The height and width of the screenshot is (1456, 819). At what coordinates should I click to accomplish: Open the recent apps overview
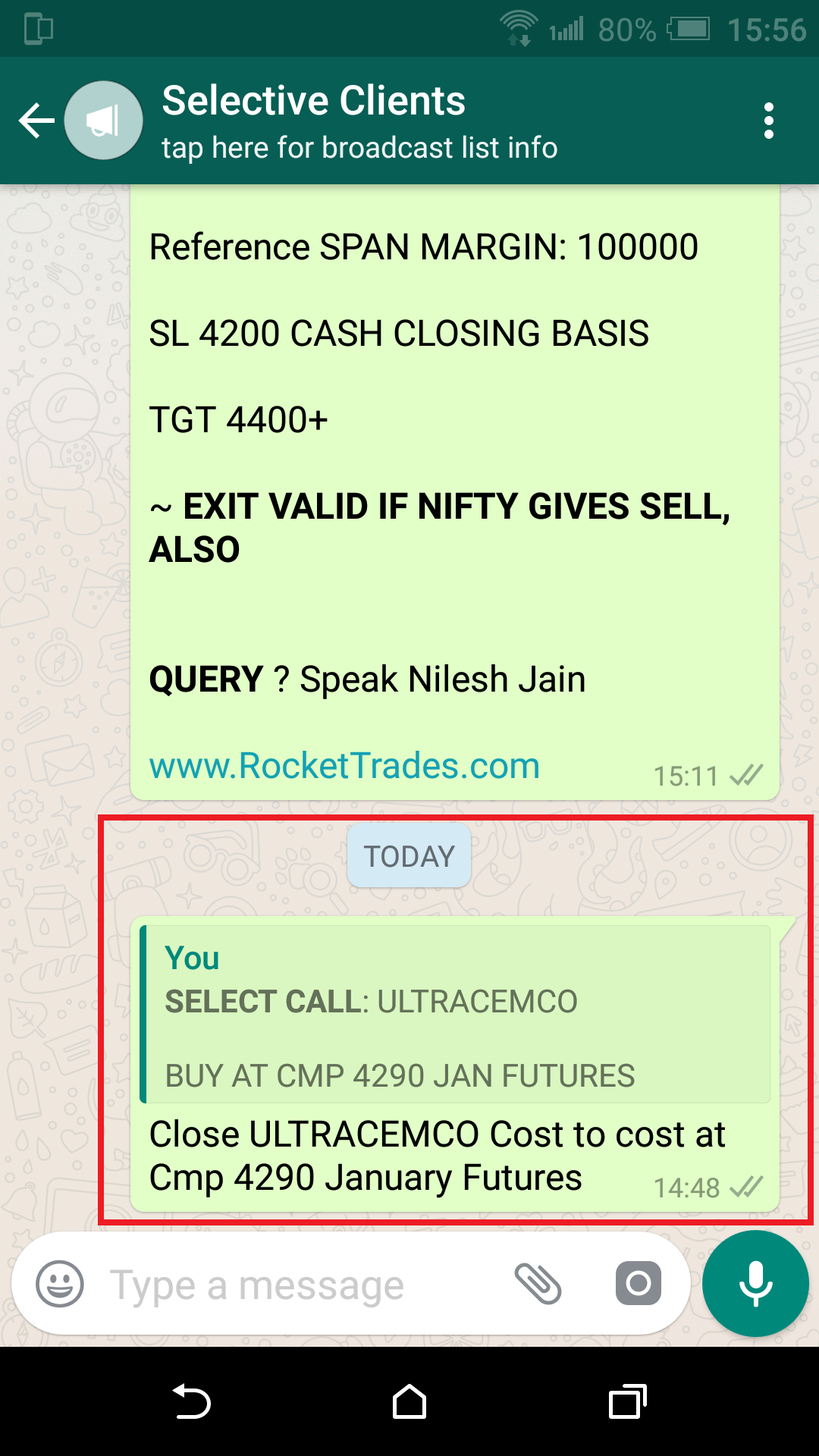(627, 1401)
